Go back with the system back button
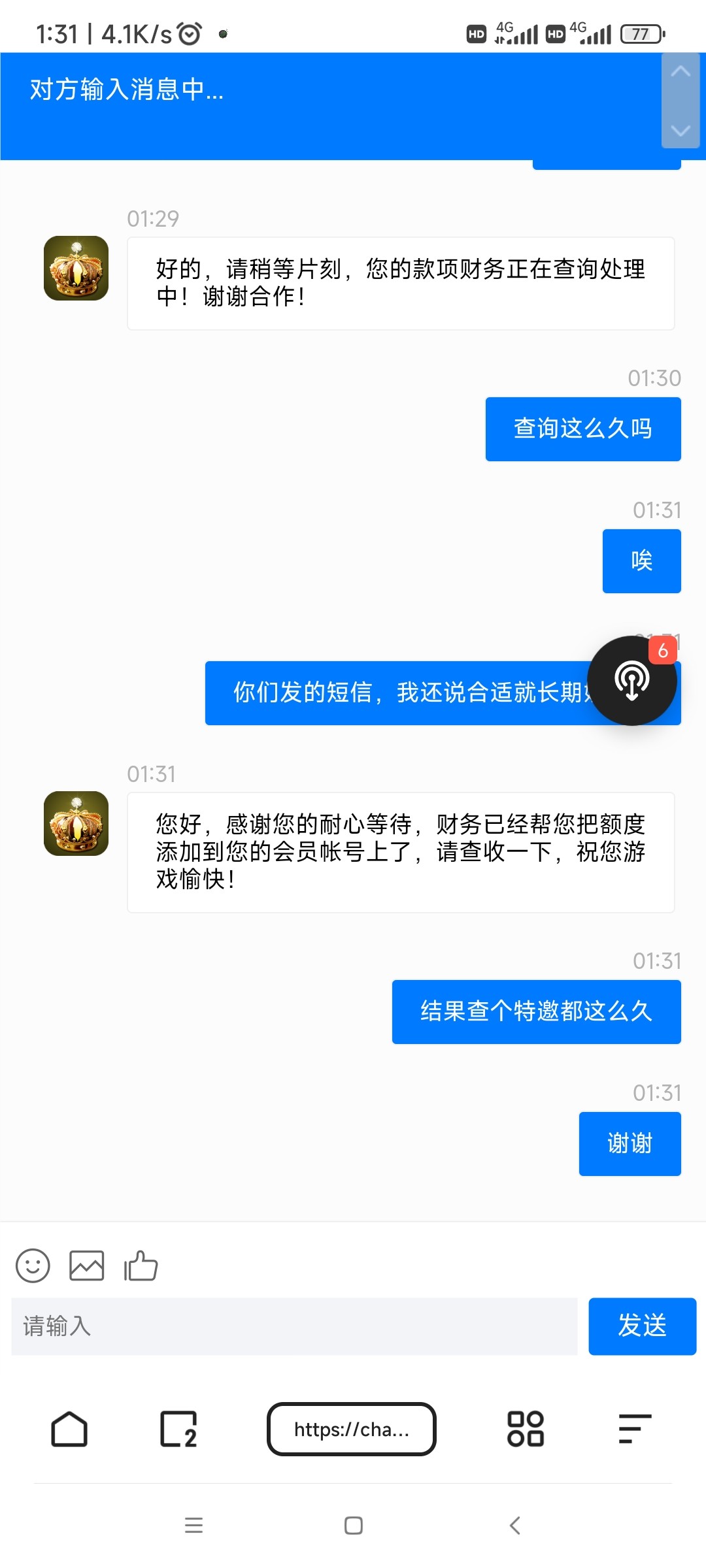 (x=514, y=1526)
